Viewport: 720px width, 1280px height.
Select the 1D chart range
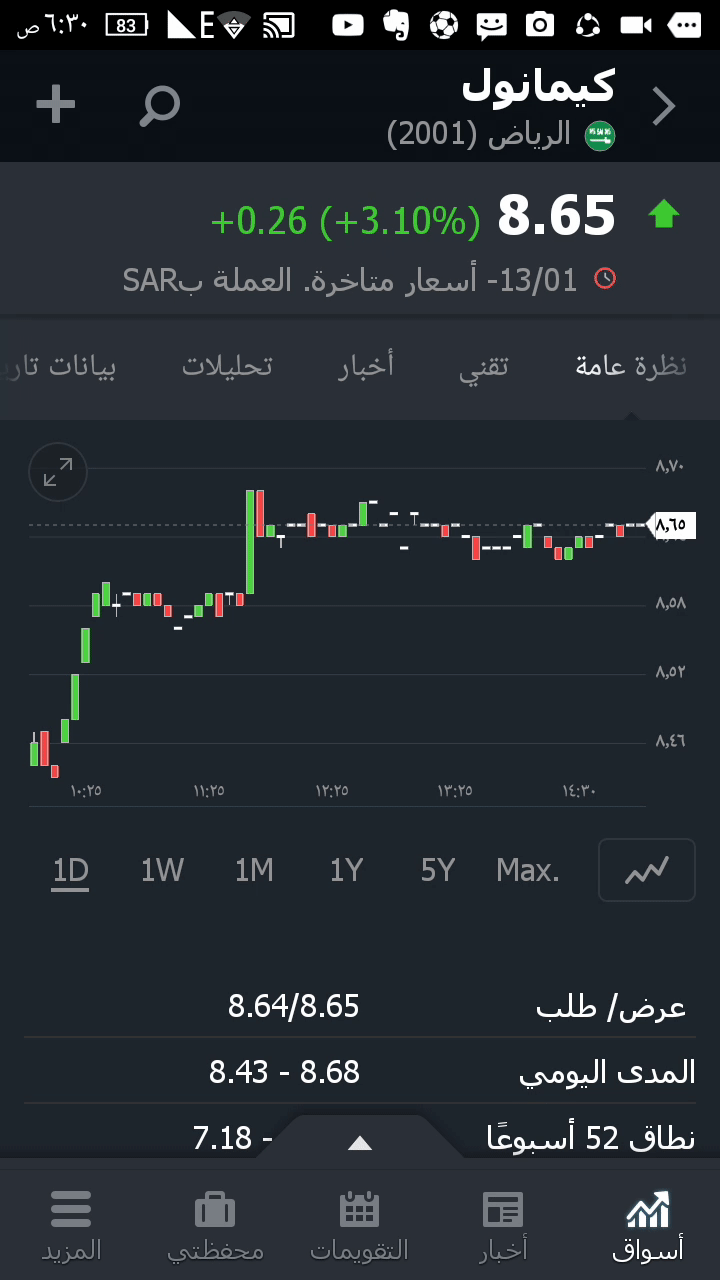click(x=71, y=871)
